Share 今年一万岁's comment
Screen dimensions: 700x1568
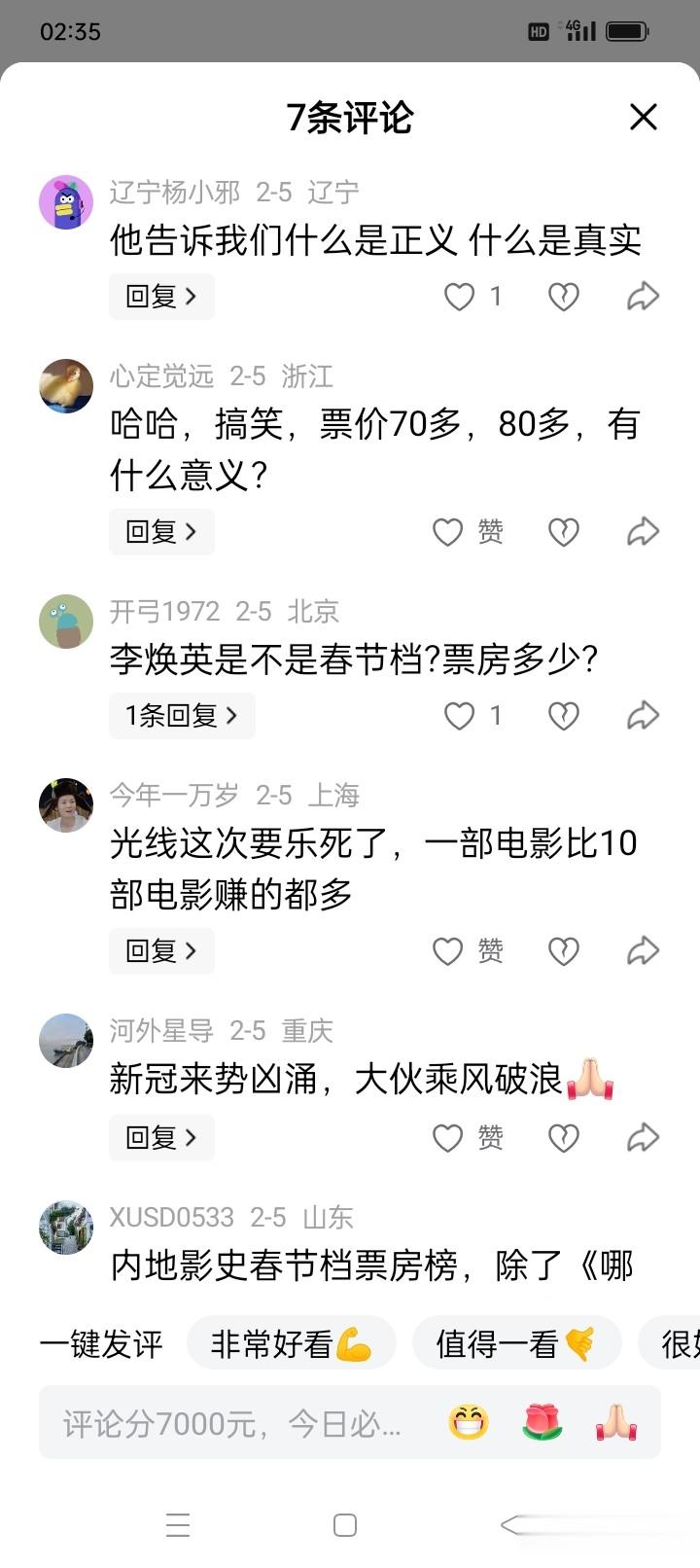[x=643, y=951]
